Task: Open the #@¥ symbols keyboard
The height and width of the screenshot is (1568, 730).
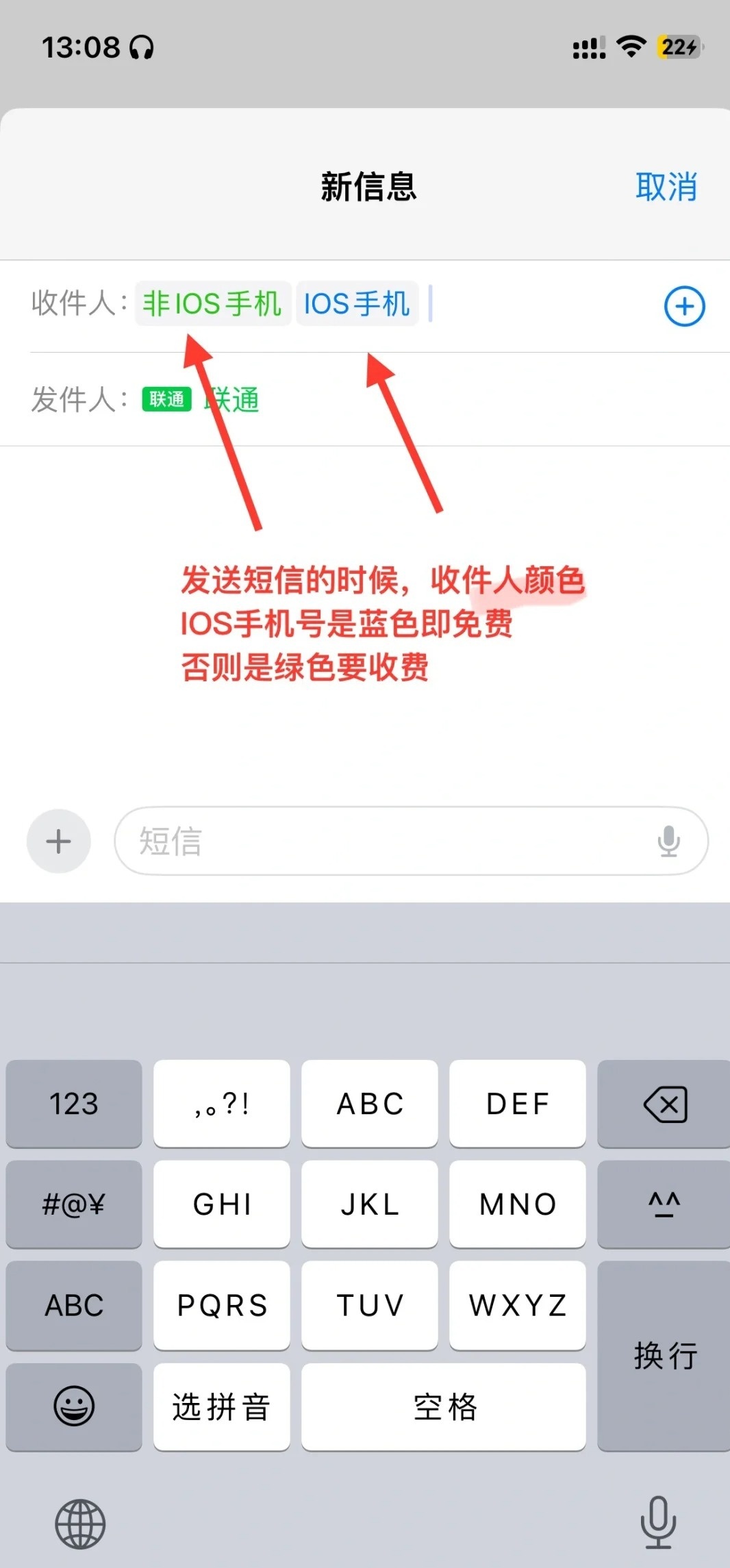Action: [74, 1204]
